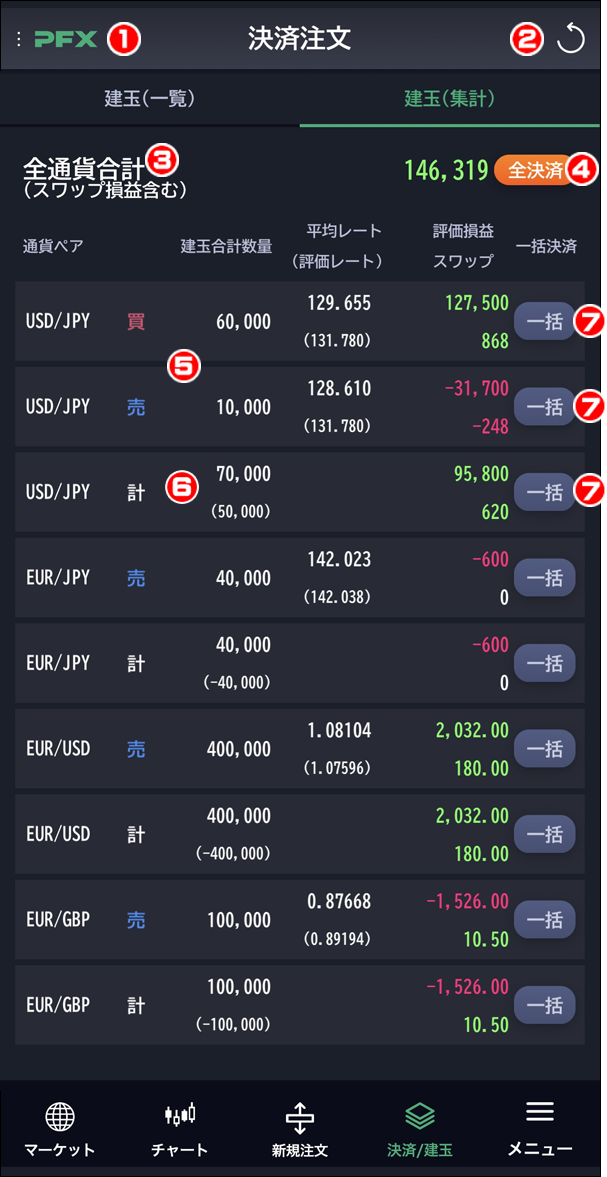This screenshot has width=607, height=1177.
Task: Select the 建玉(集計) tab
Action: pos(449,98)
